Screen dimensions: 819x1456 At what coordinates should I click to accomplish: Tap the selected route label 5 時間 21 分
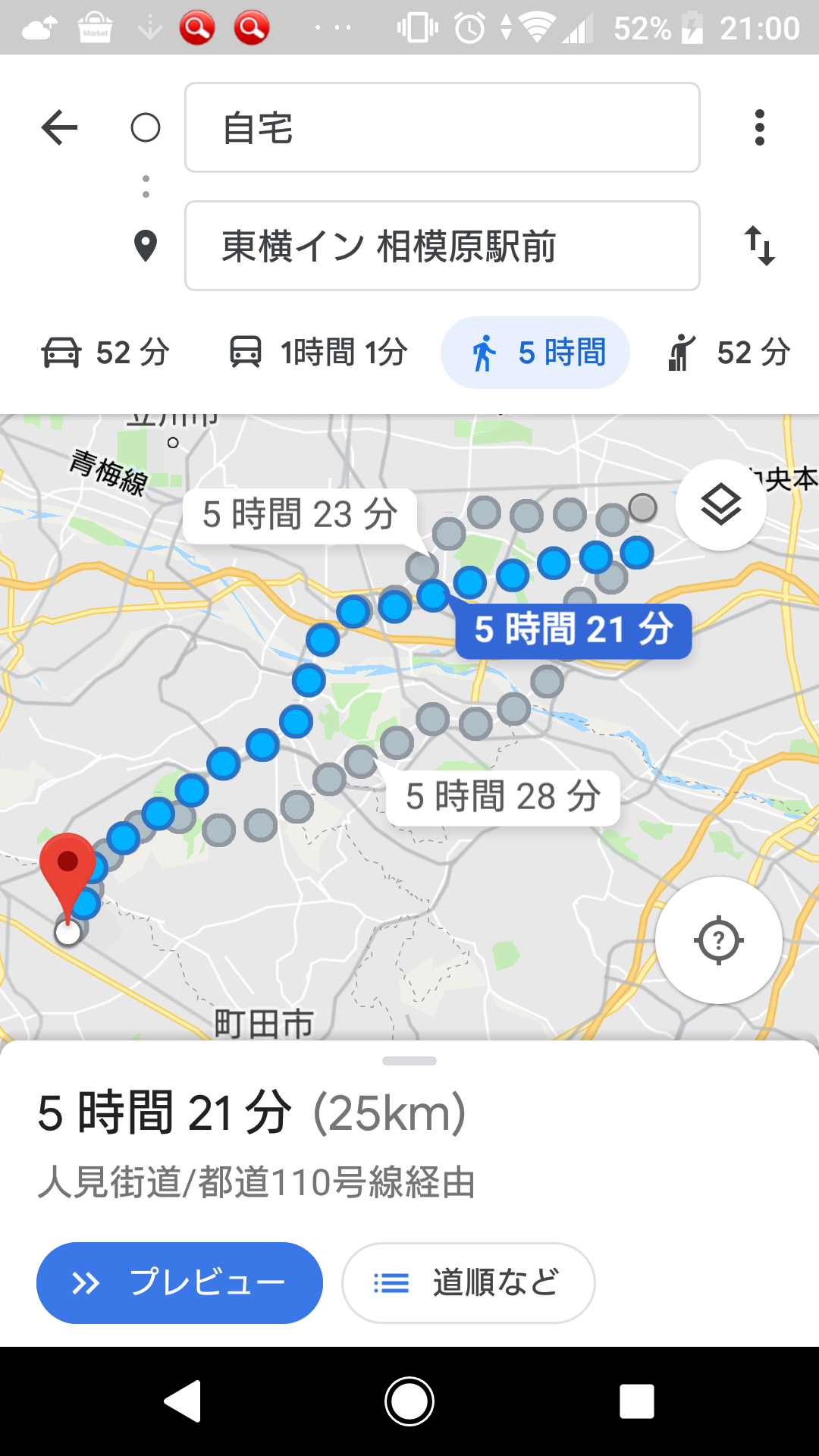tap(573, 631)
